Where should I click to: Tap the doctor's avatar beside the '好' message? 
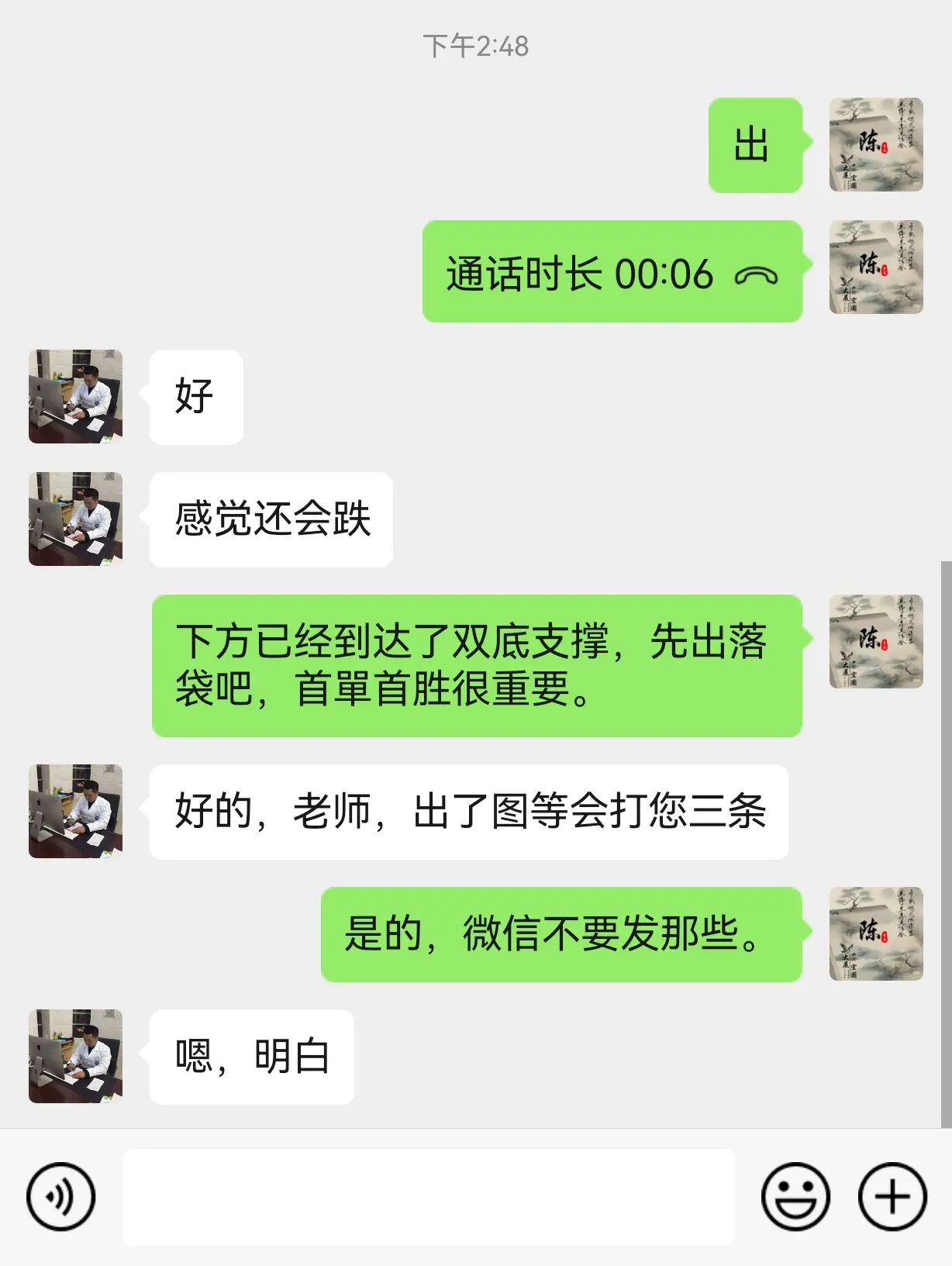75,398
